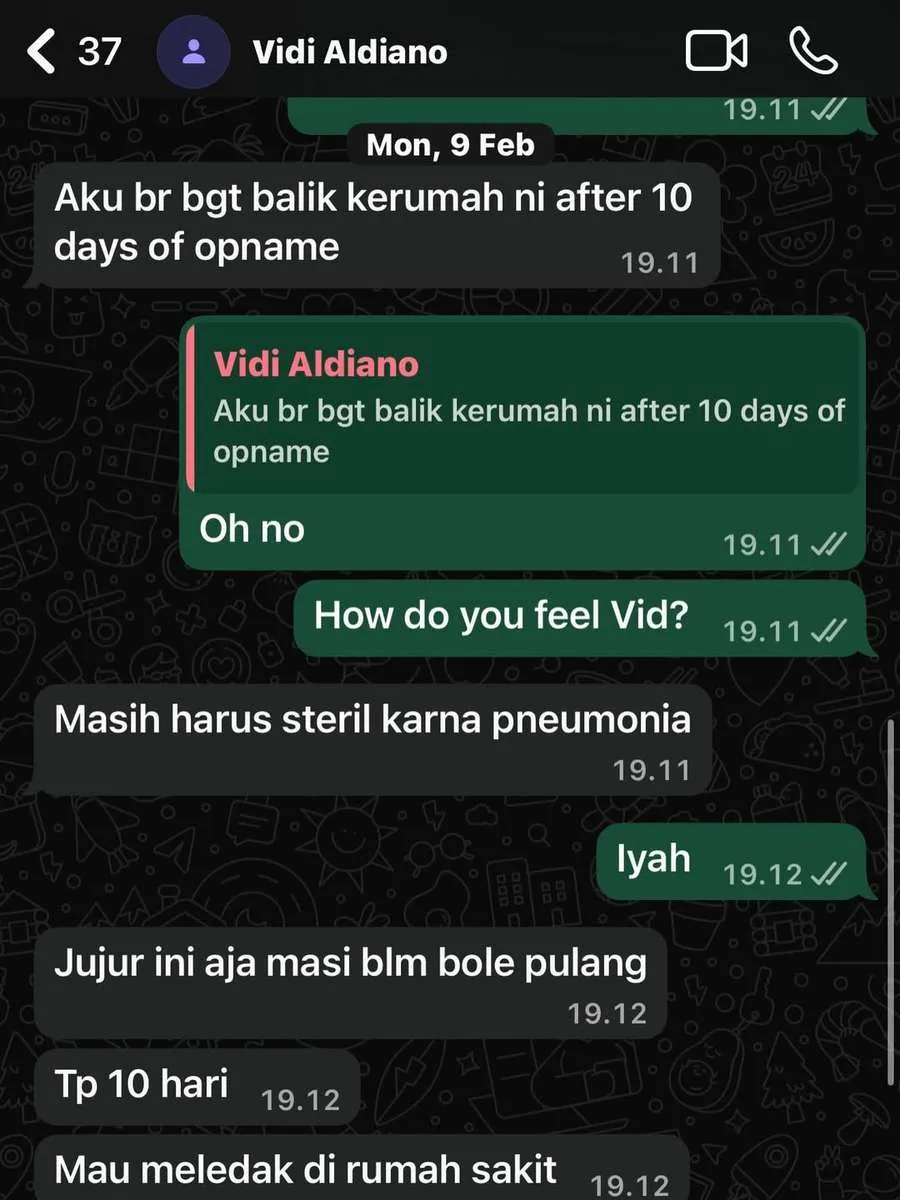Tap the quoted message above "Oh no"
Screen dimensions: 900x1200
[525, 408]
